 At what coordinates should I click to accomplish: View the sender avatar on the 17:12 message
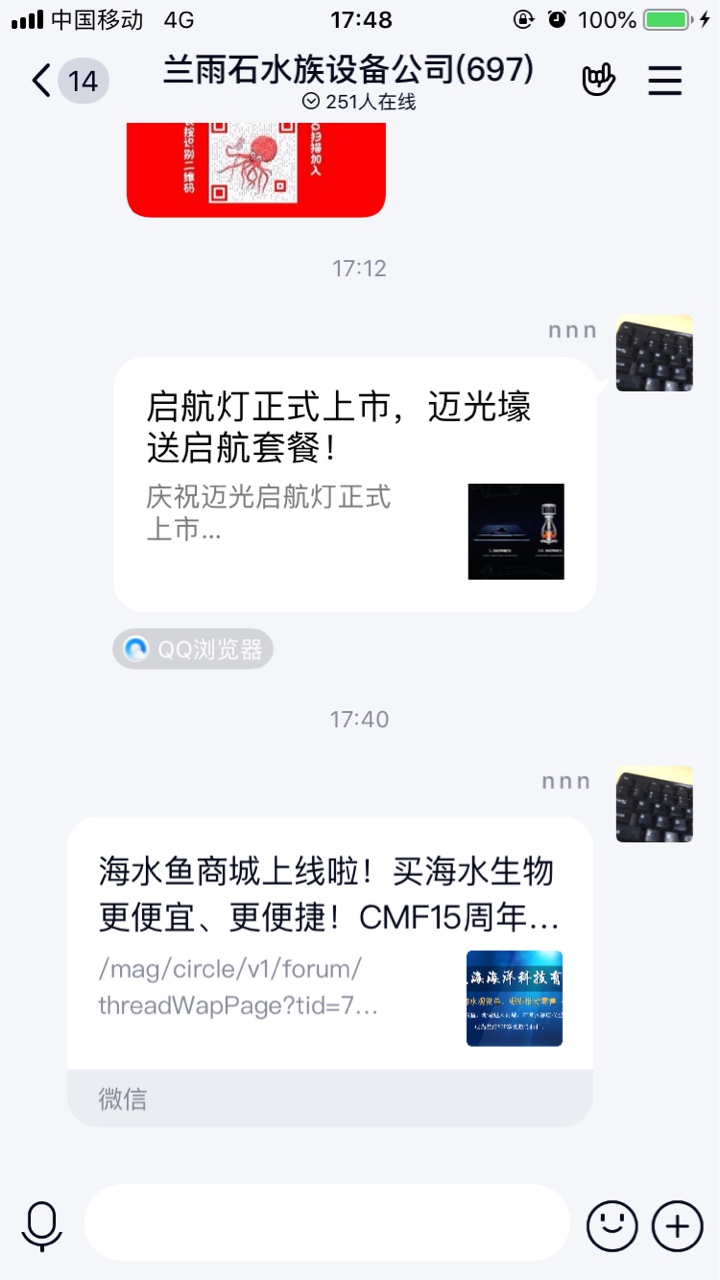(x=654, y=354)
